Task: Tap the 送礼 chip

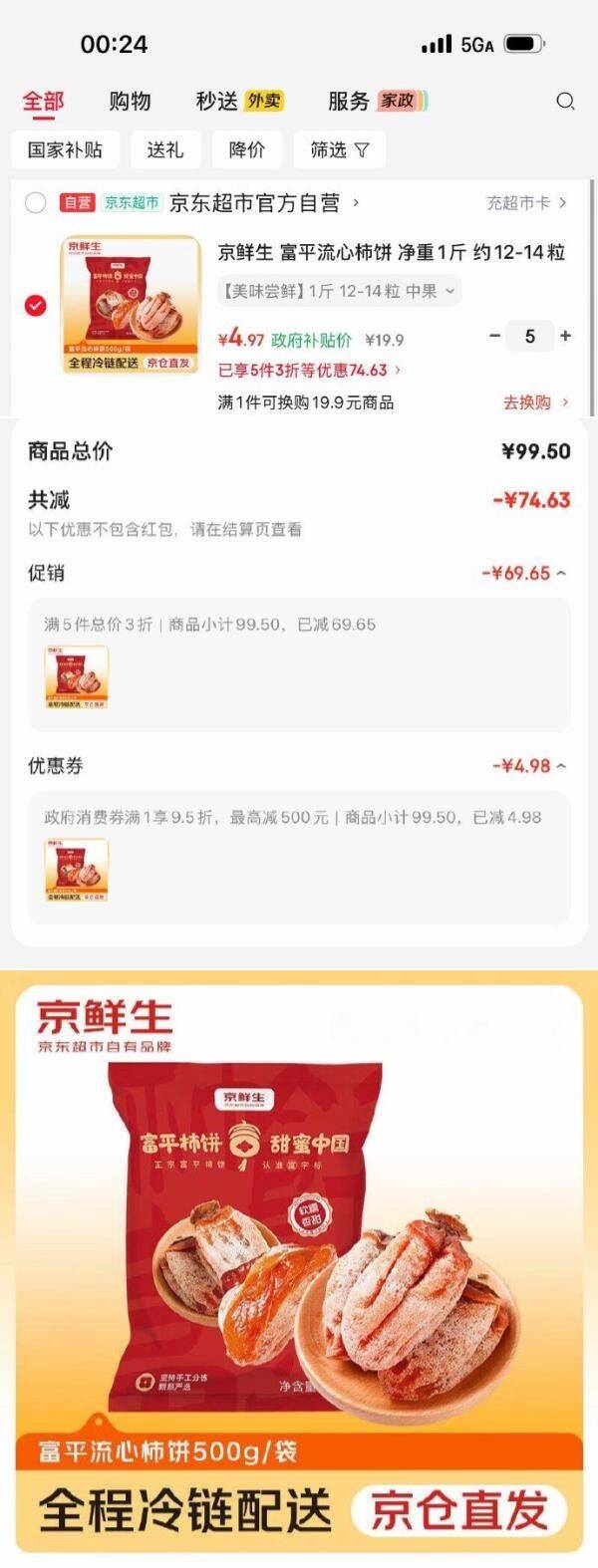Action: (165, 149)
